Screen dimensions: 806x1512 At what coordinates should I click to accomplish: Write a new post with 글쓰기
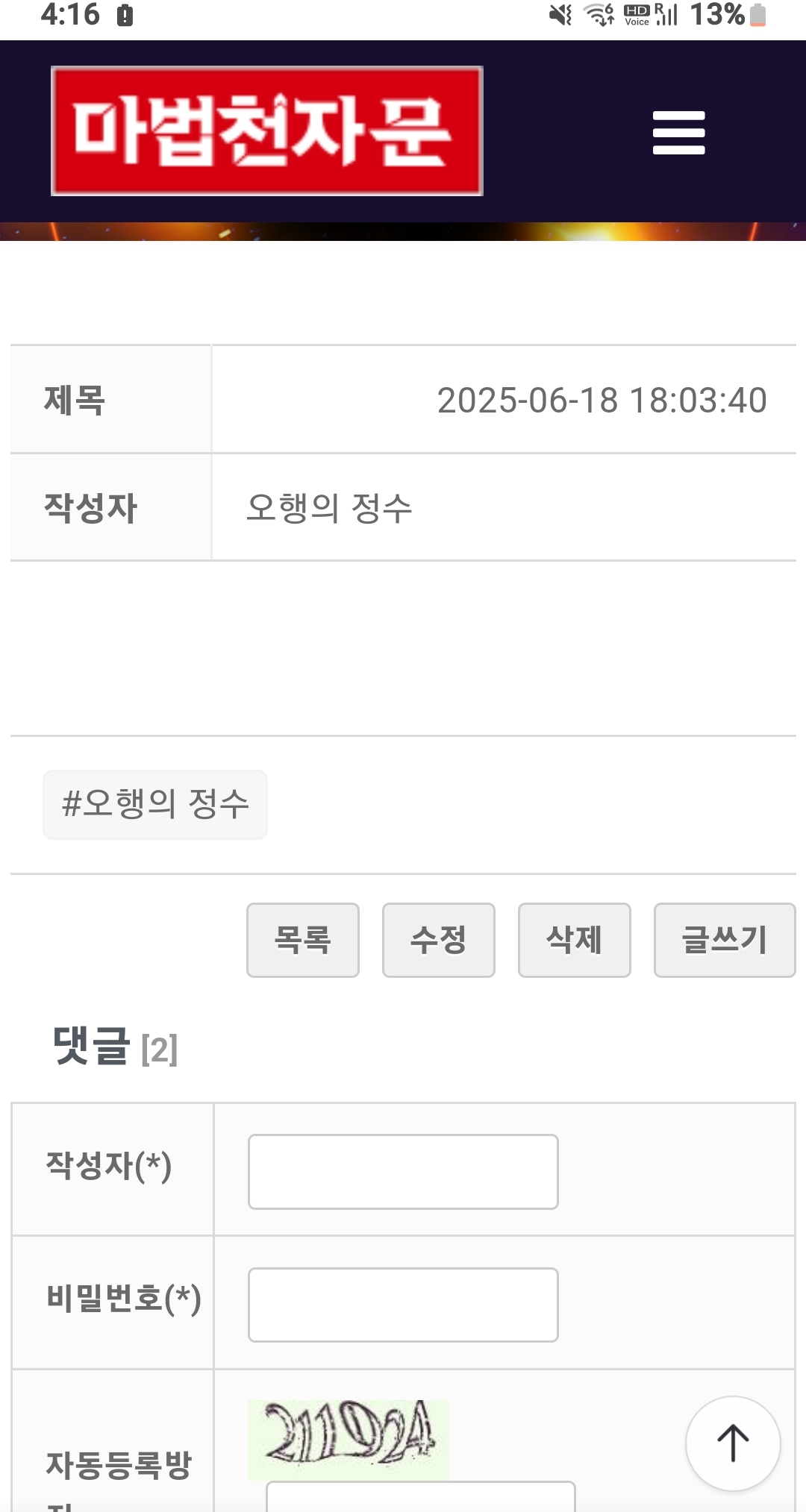tap(724, 939)
